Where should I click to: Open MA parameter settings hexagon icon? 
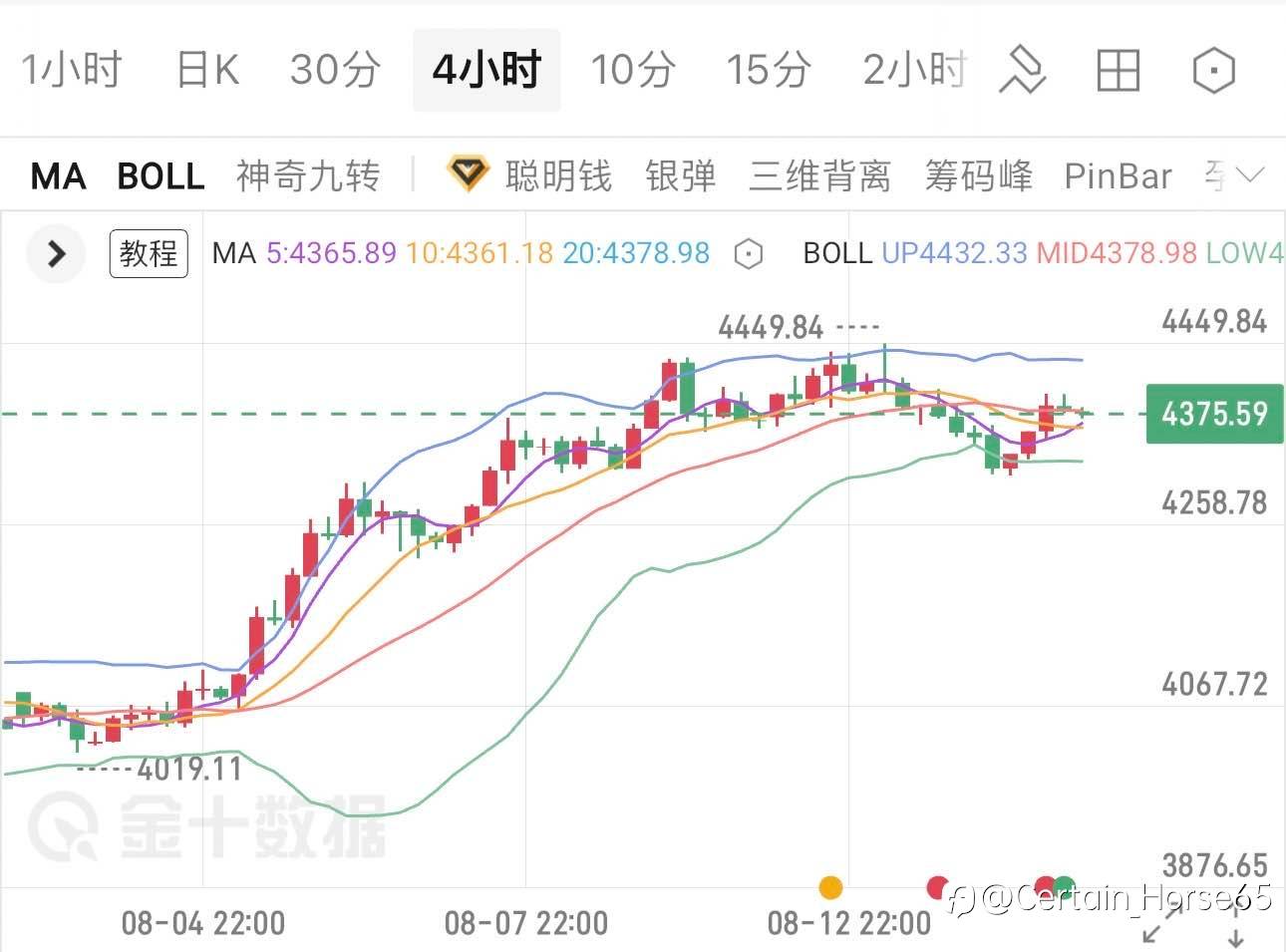coord(748,255)
